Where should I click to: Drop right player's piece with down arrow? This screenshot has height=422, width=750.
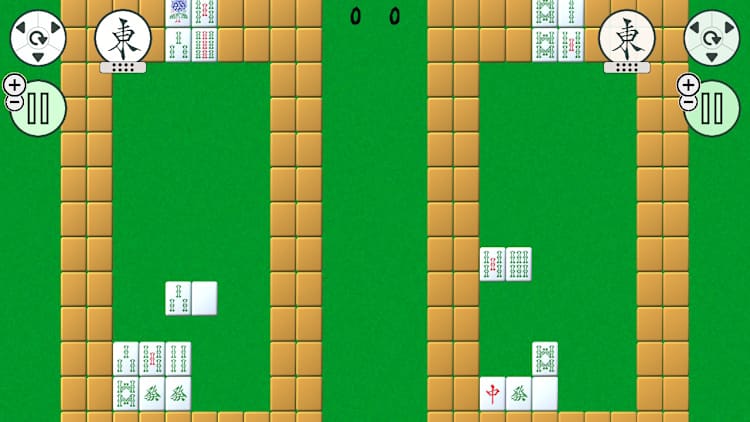point(712,57)
